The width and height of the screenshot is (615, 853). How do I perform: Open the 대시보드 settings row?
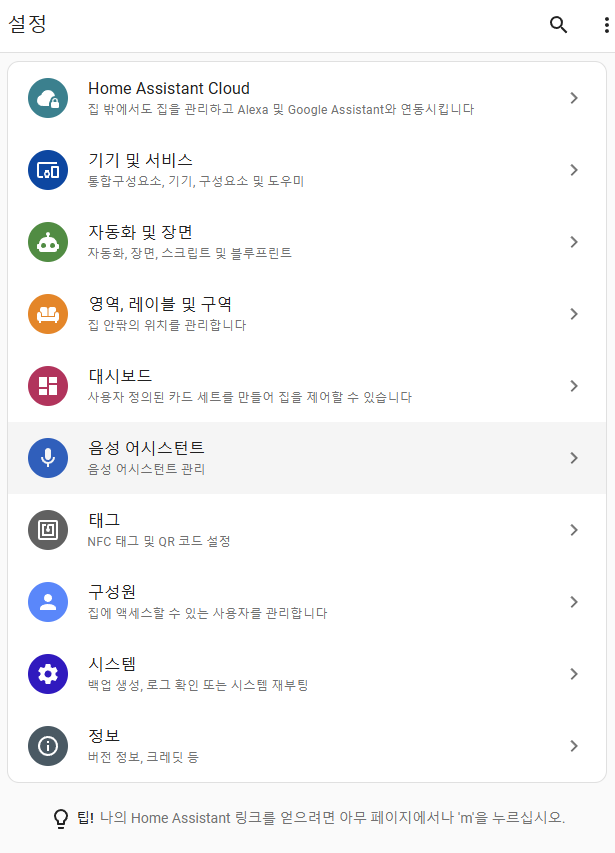pyautogui.click(x=307, y=386)
